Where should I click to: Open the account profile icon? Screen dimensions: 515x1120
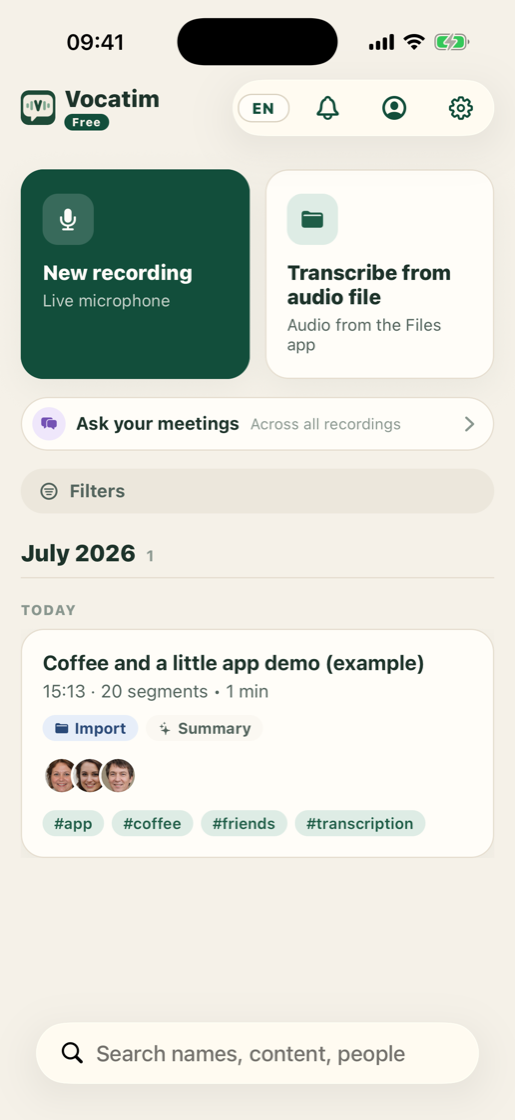tap(394, 109)
